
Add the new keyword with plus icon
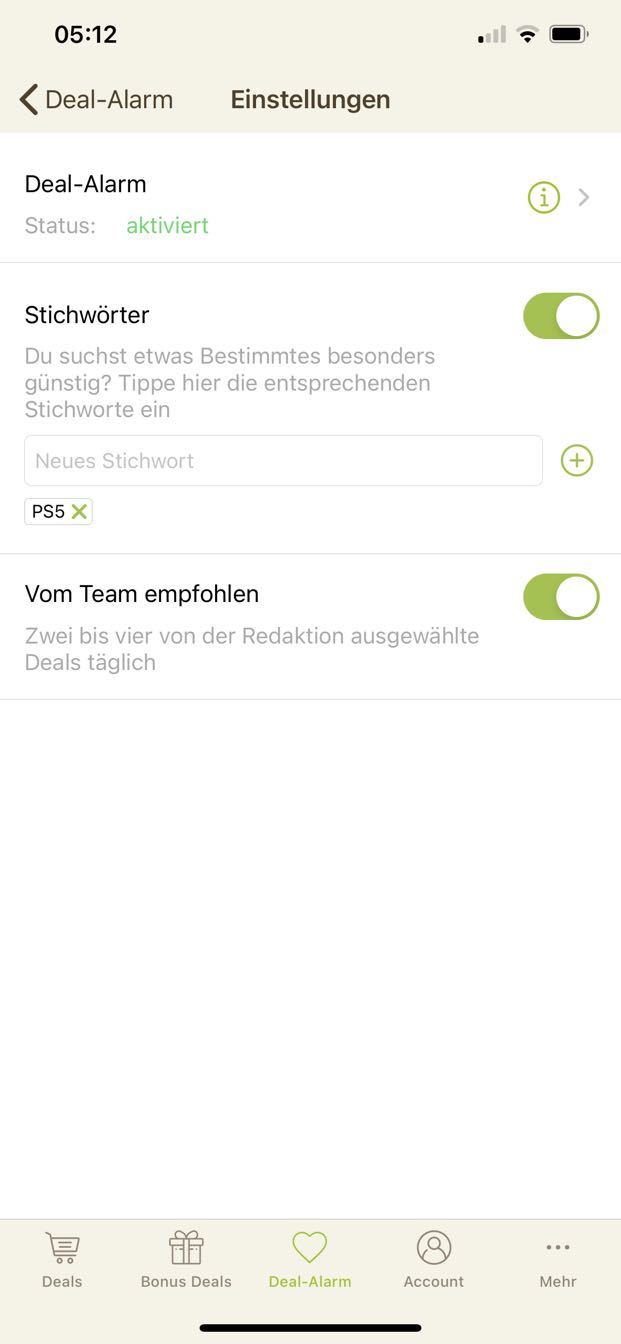click(577, 461)
